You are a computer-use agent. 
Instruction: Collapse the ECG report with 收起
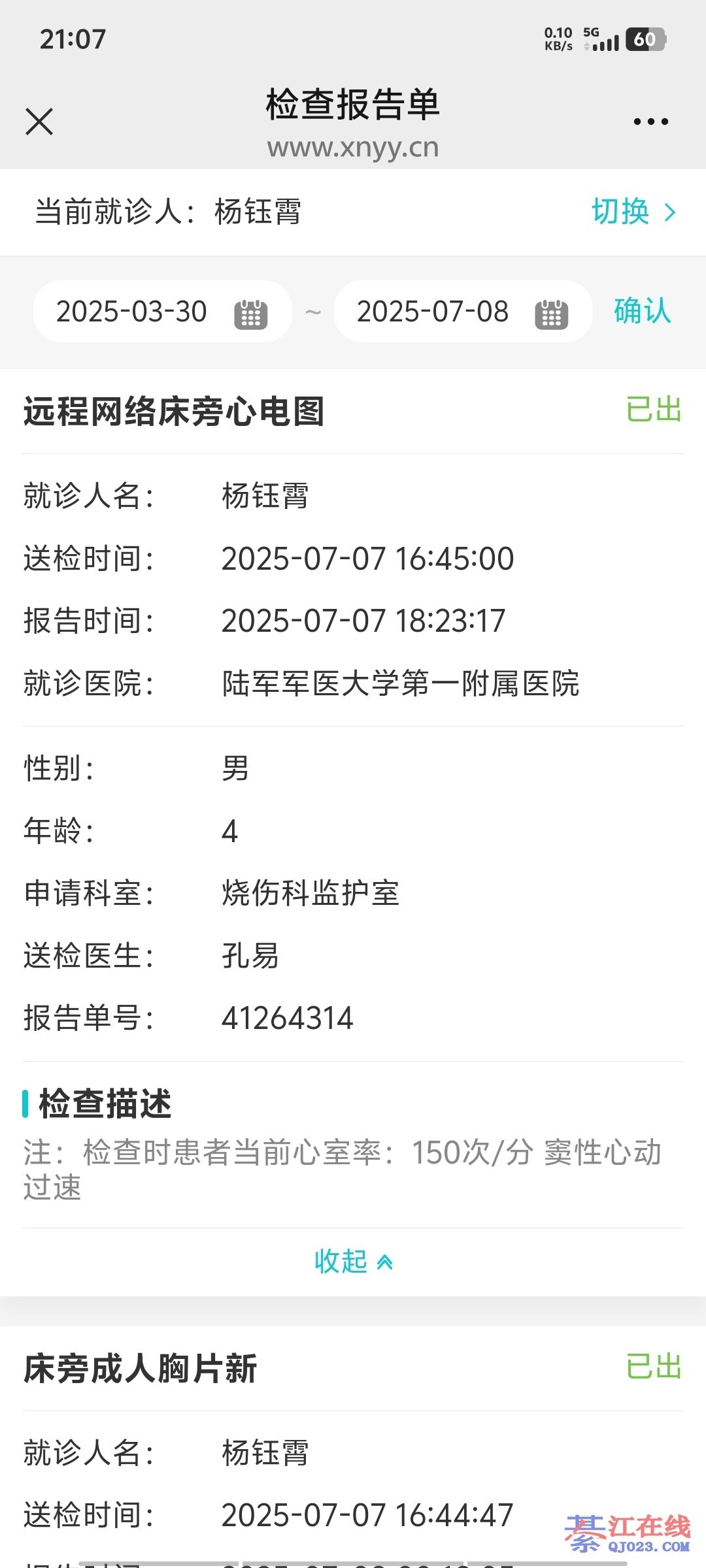(x=353, y=1262)
